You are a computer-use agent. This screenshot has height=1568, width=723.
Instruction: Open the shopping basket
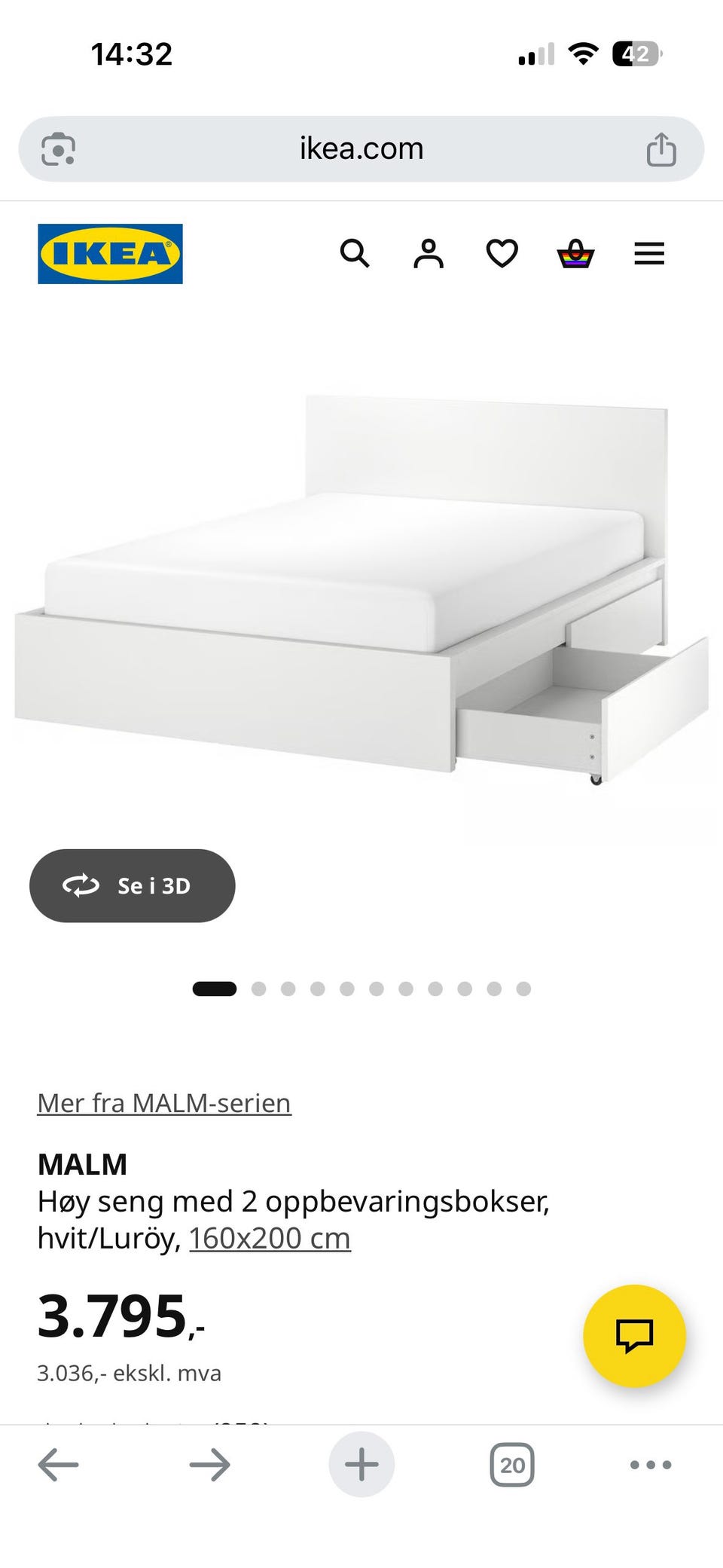(x=575, y=254)
